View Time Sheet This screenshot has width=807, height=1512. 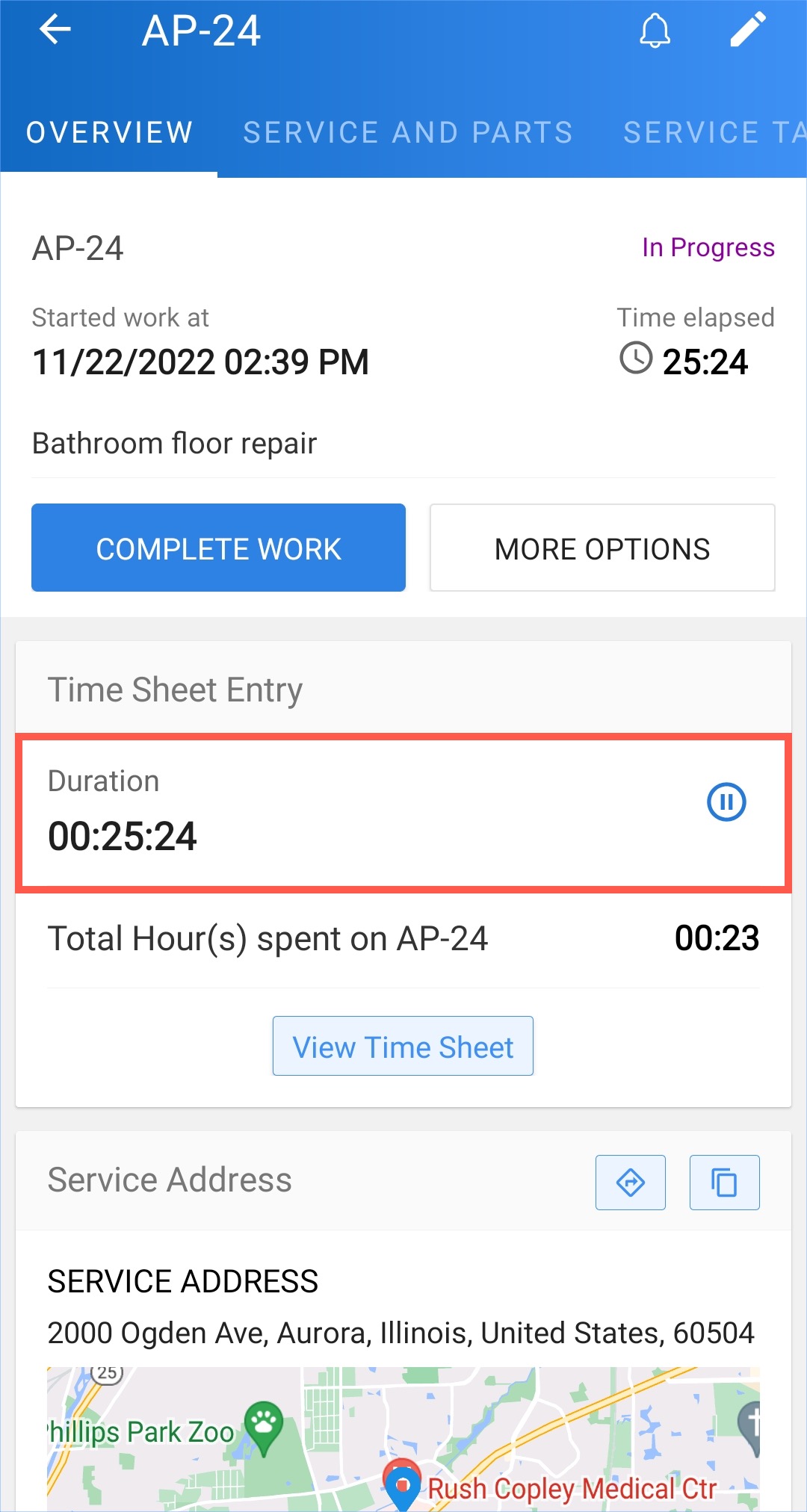click(403, 1047)
